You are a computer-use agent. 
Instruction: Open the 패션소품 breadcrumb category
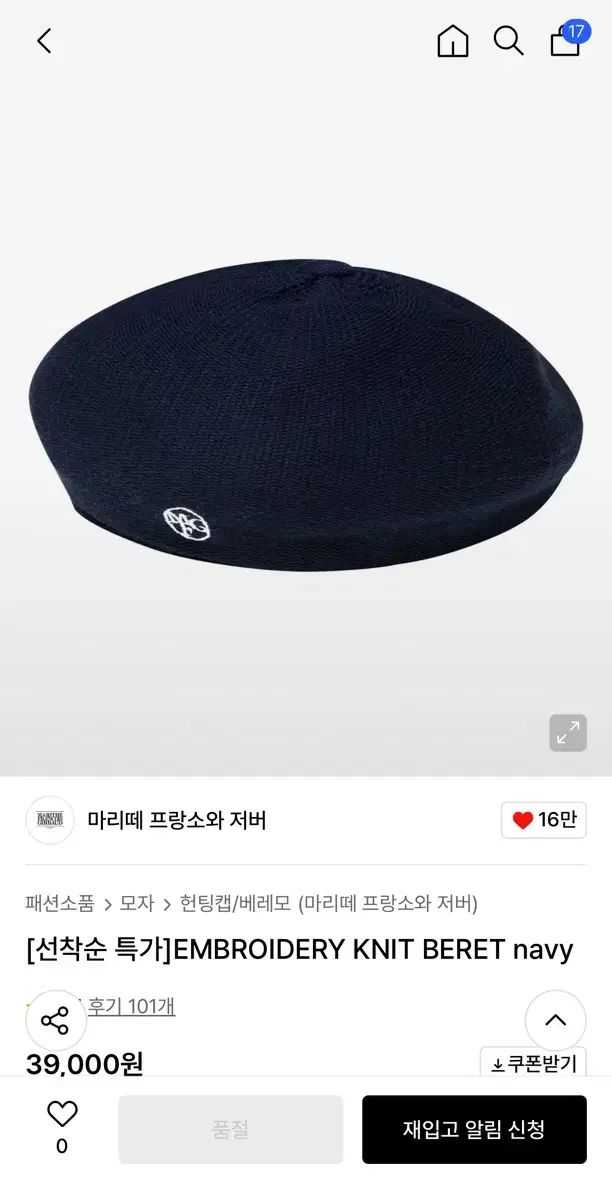tap(60, 904)
